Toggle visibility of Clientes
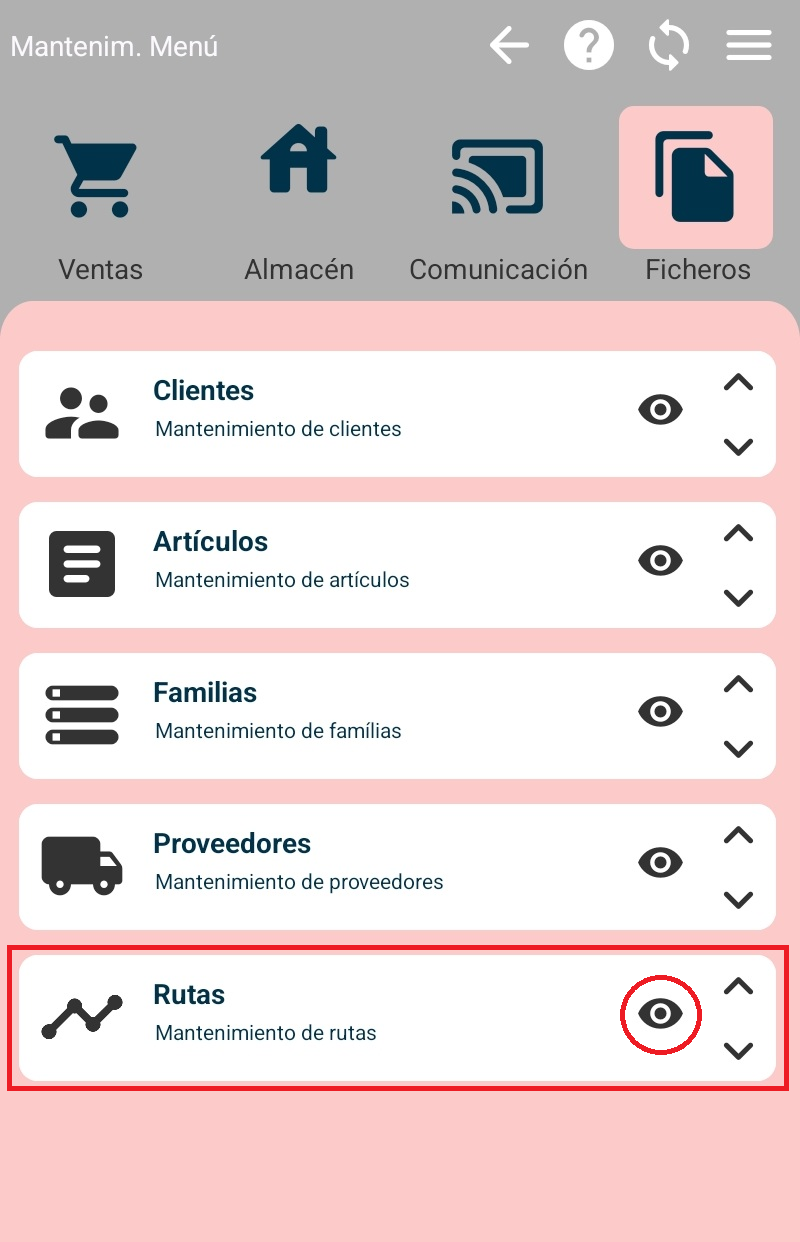 click(x=660, y=410)
